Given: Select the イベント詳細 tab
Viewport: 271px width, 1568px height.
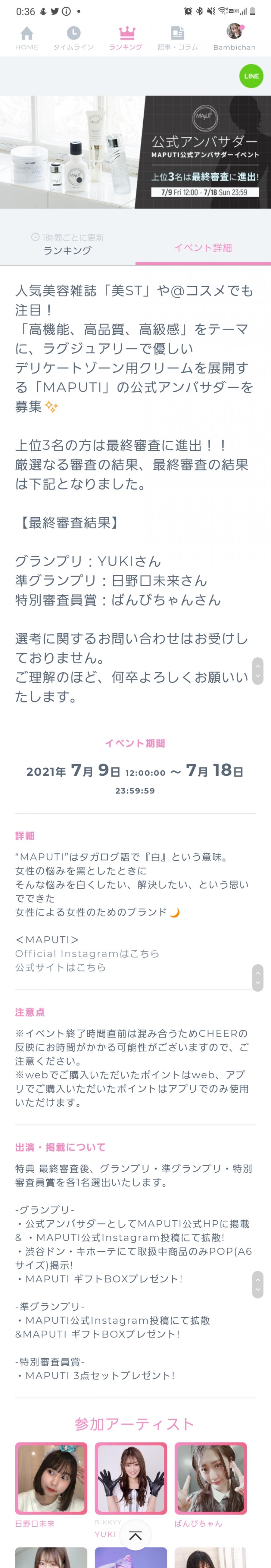Looking at the screenshot, I should pos(203,247).
